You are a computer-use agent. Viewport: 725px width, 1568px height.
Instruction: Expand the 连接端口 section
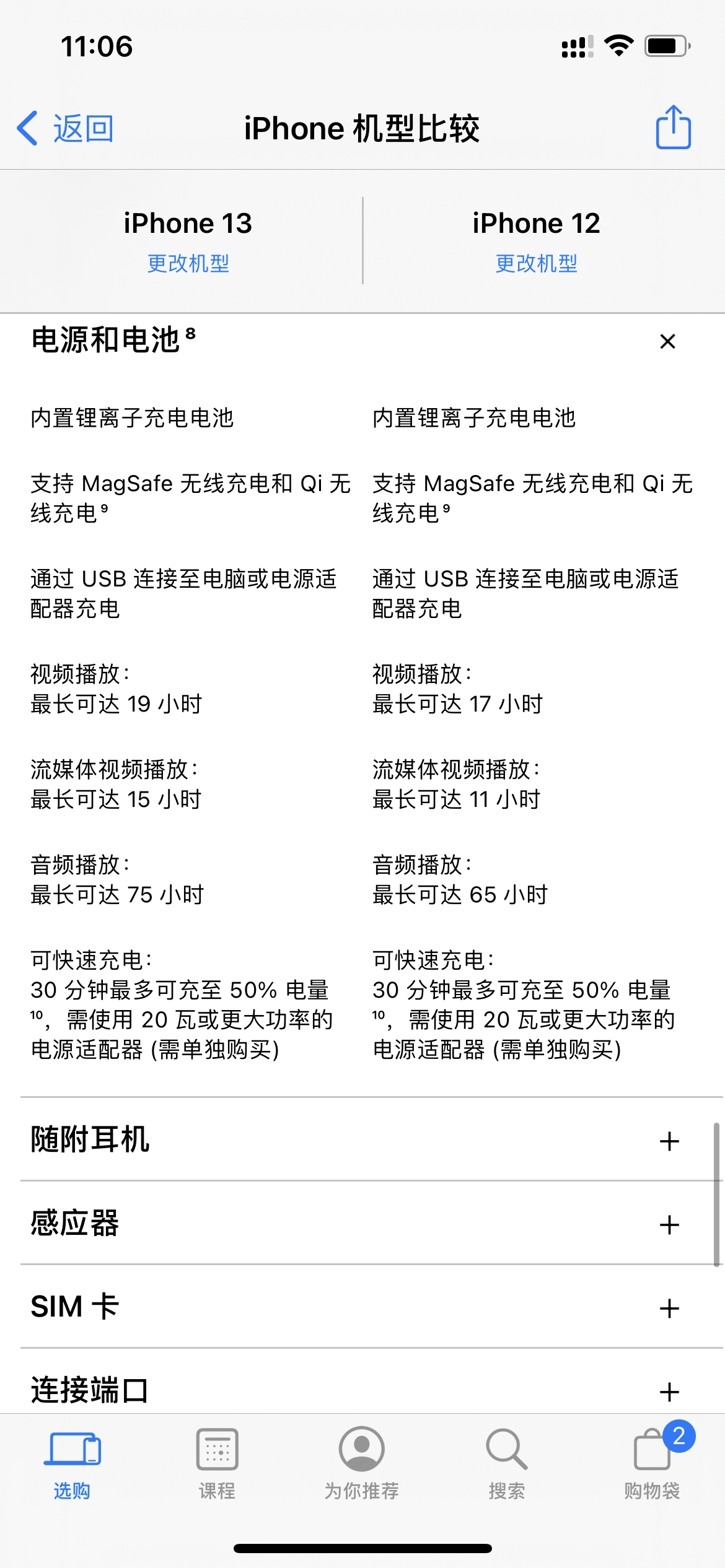coord(669,1392)
